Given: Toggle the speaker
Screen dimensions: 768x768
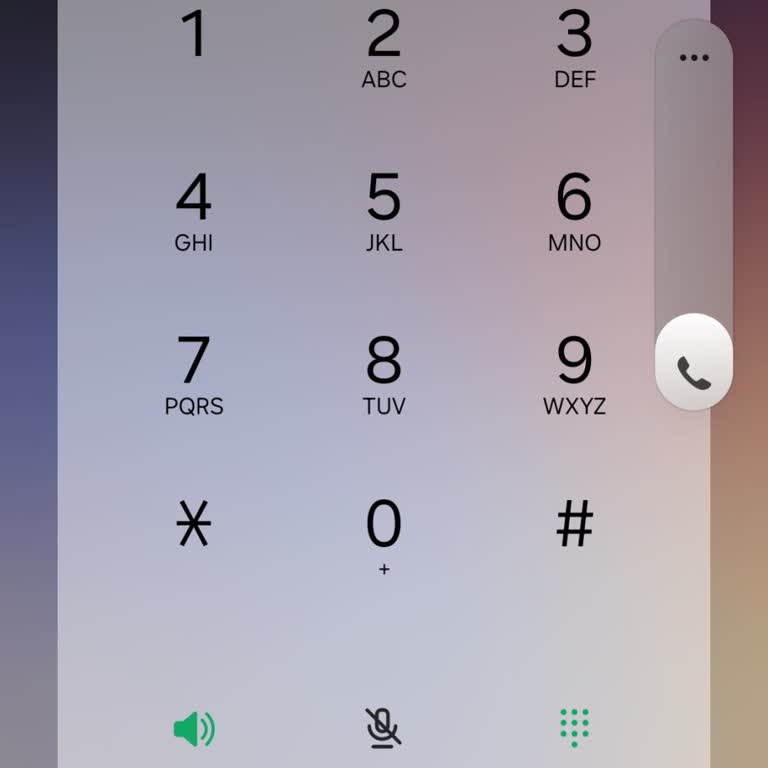Looking at the screenshot, I should pyautogui.click(x=194, y=729).
